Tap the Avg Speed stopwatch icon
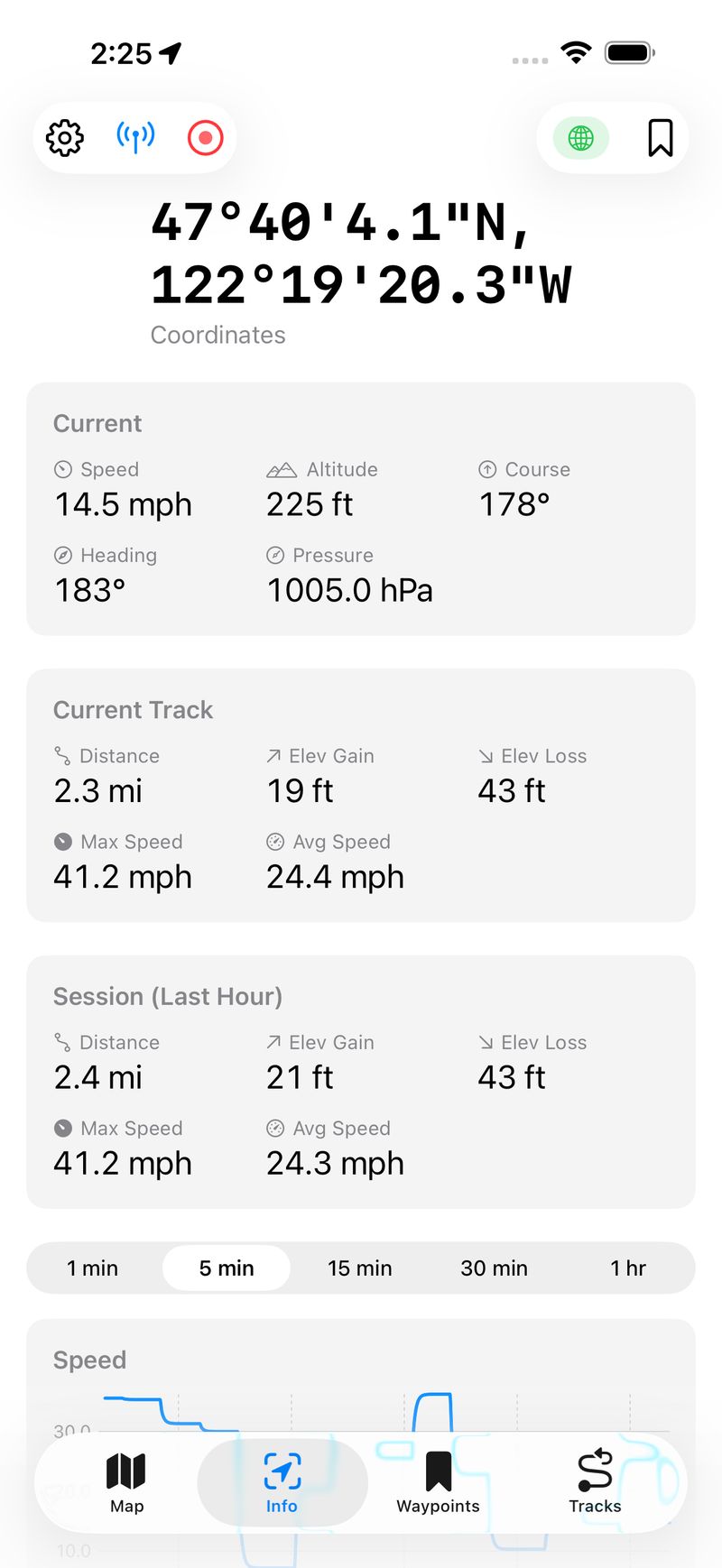The image size is (722, 1568). click(273, 841)
